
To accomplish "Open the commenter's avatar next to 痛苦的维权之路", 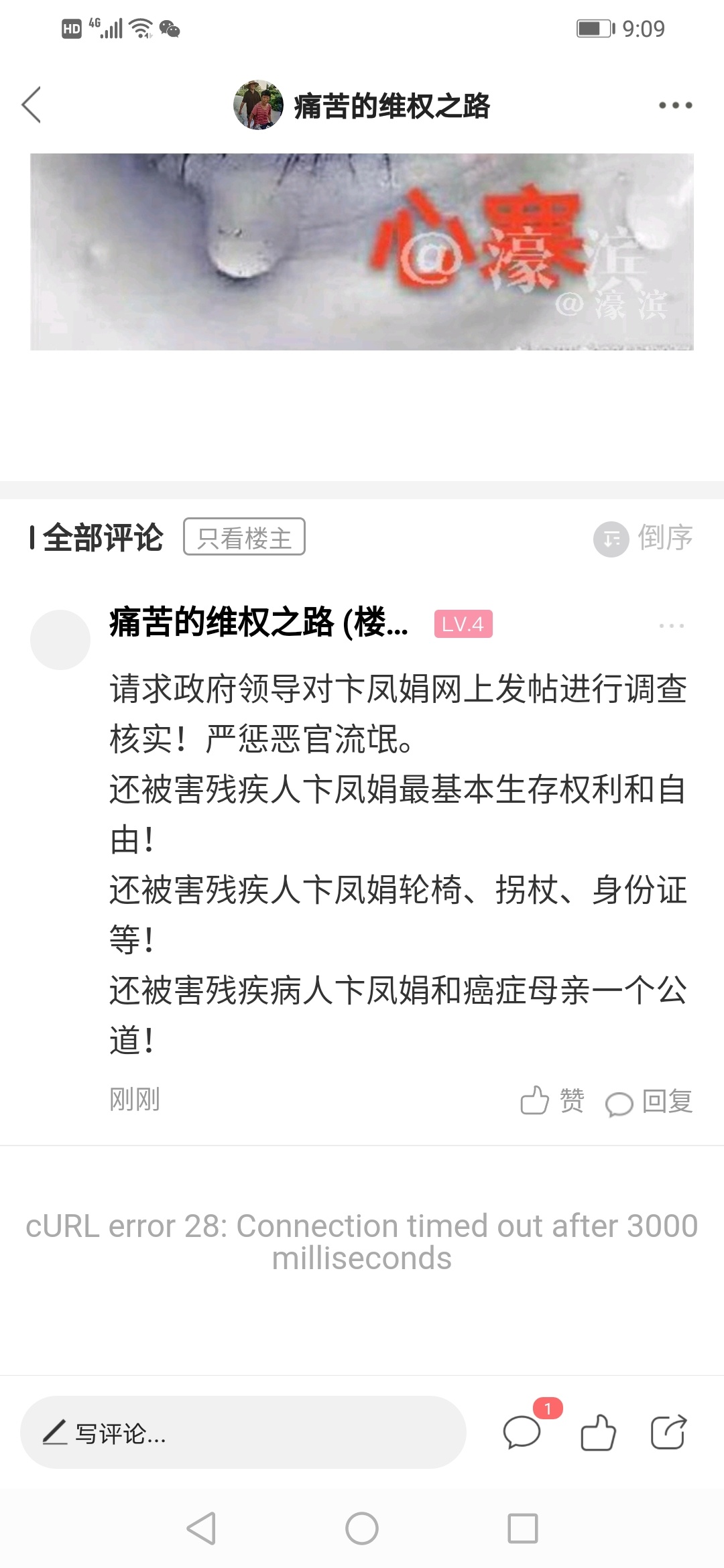I will pyautogui.click(x=60, y=639).
